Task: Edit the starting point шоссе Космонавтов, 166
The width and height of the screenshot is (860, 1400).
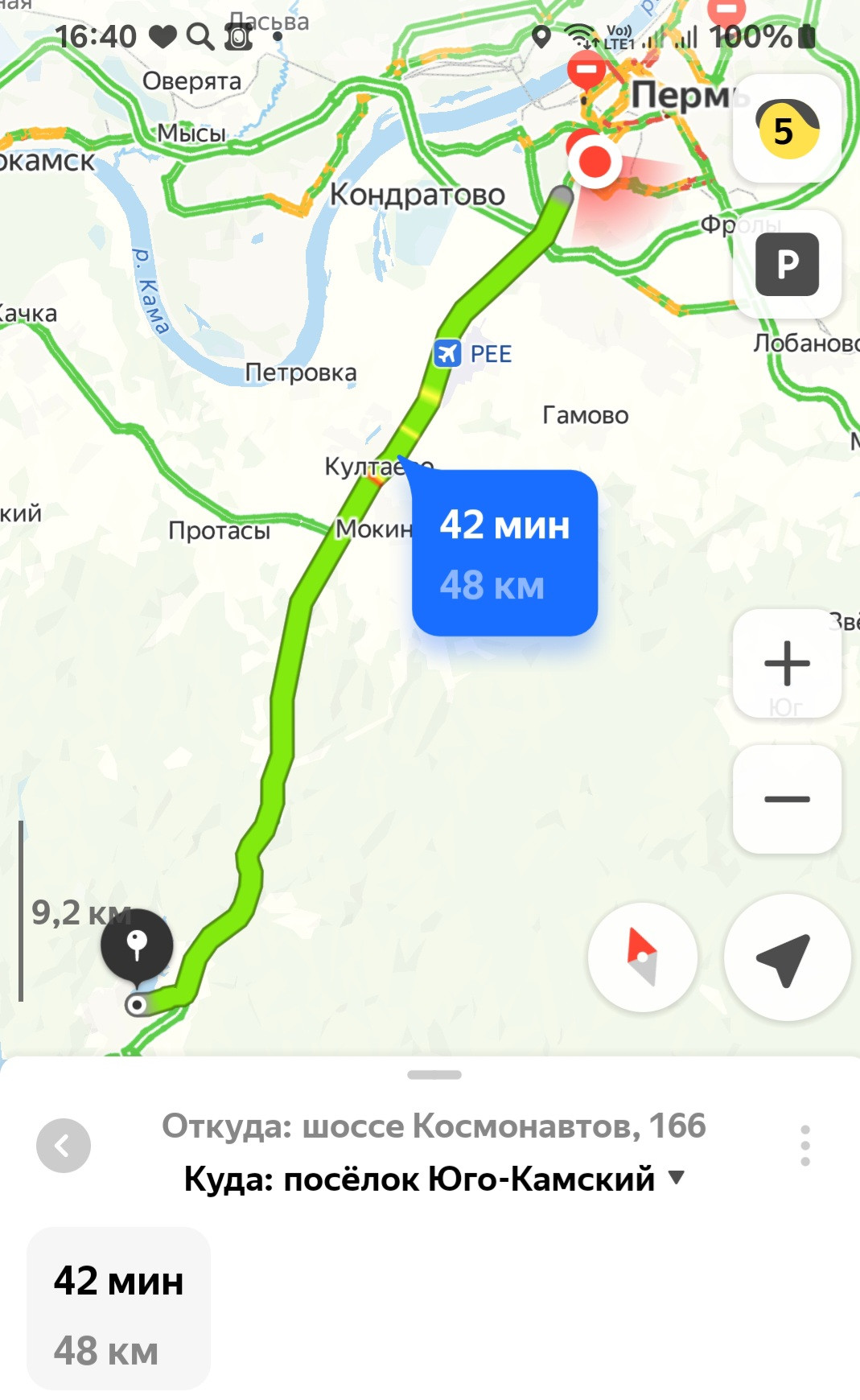Action: [x=434, y=1126]
